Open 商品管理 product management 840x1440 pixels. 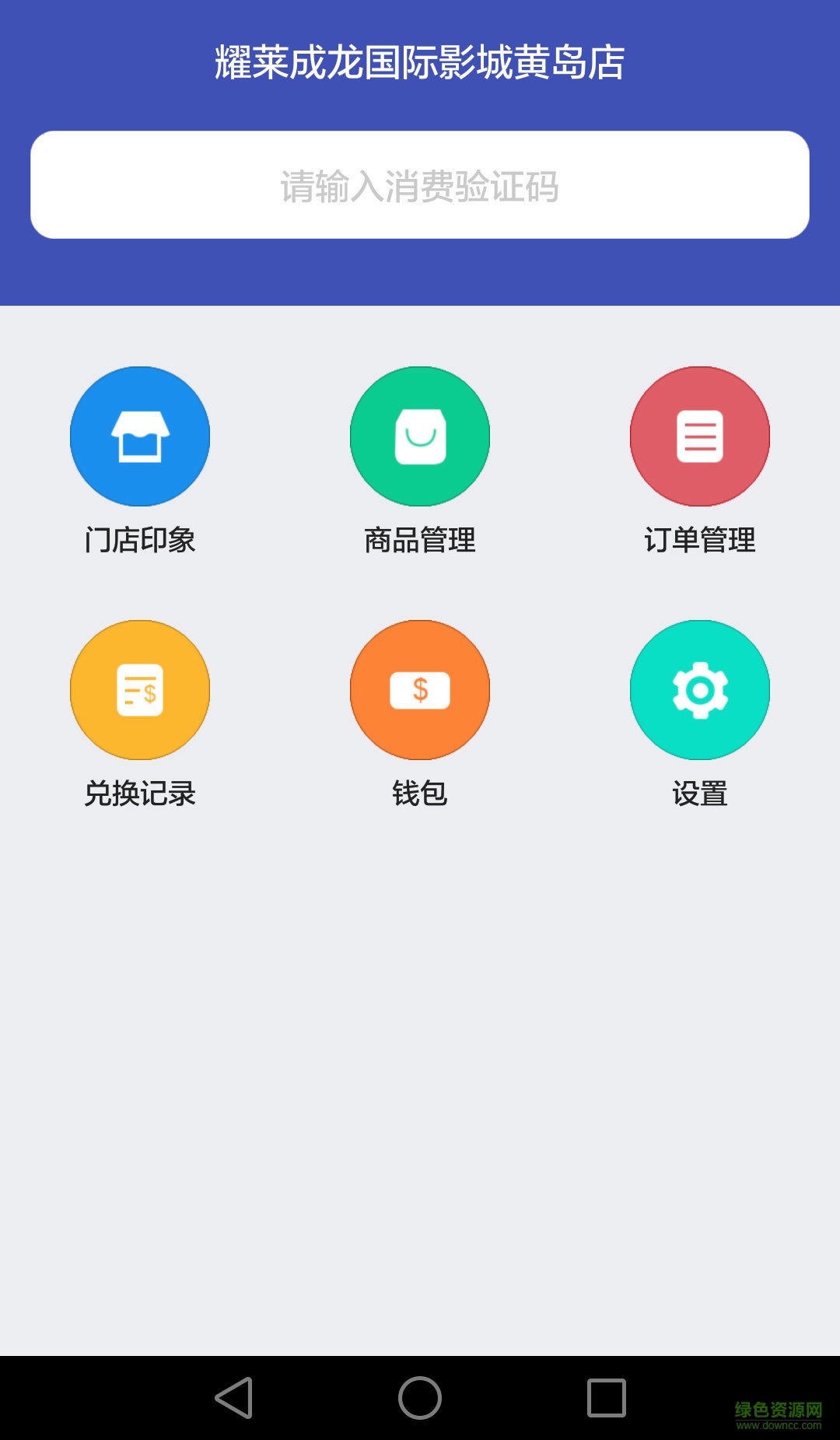coord(420,436)
